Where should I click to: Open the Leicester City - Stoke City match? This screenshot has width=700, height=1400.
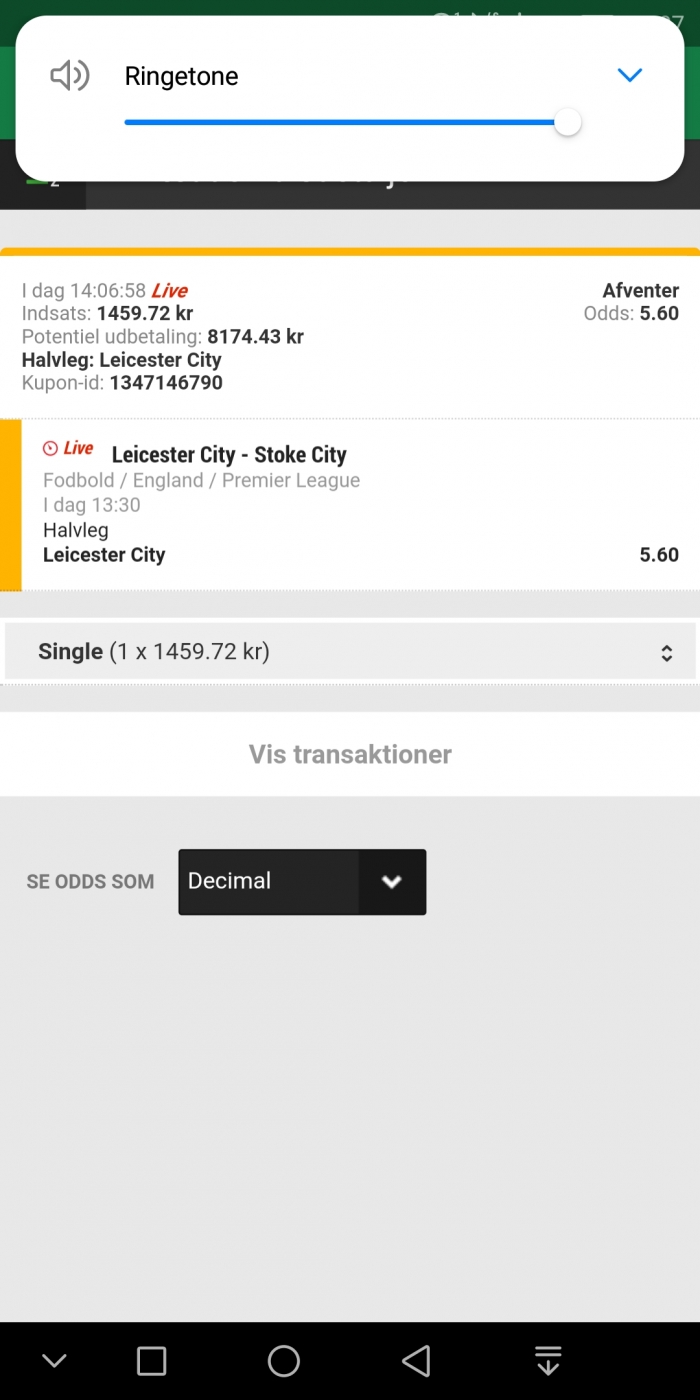pos(229,455)
